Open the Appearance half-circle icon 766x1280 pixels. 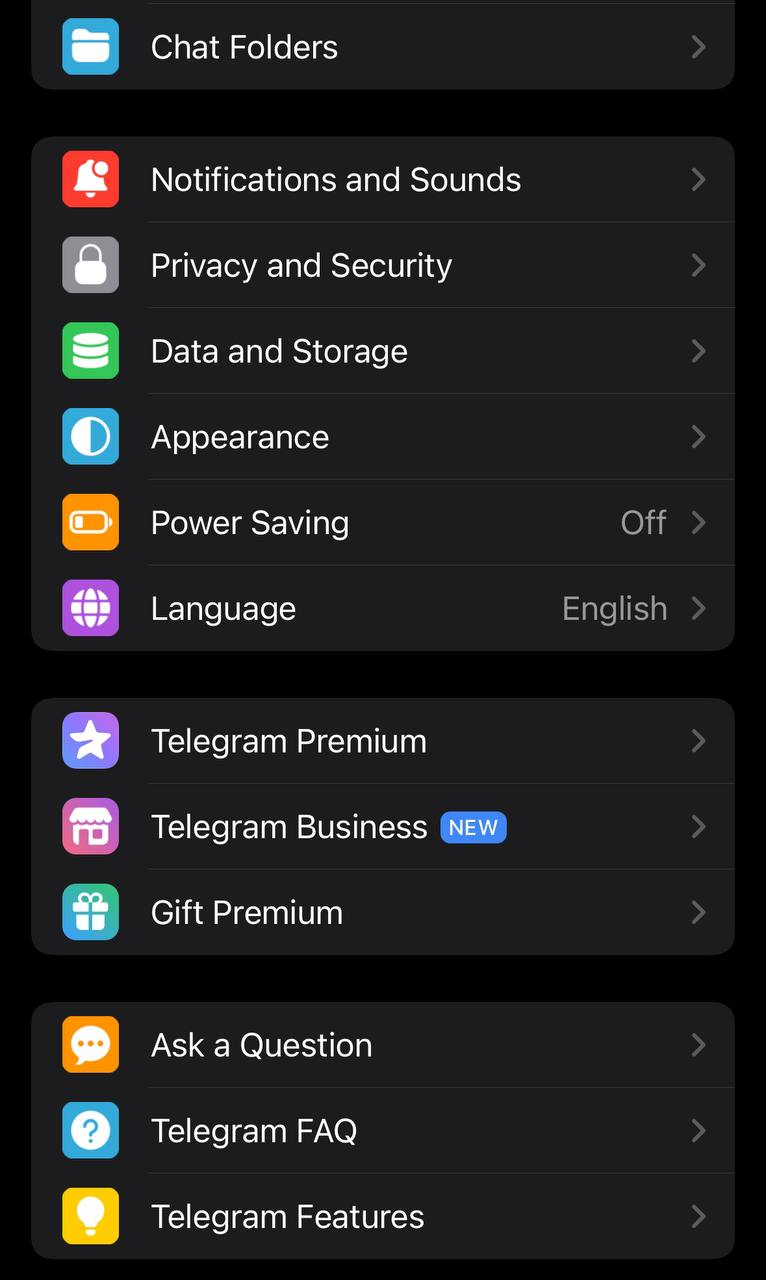(x=89, y=437)
